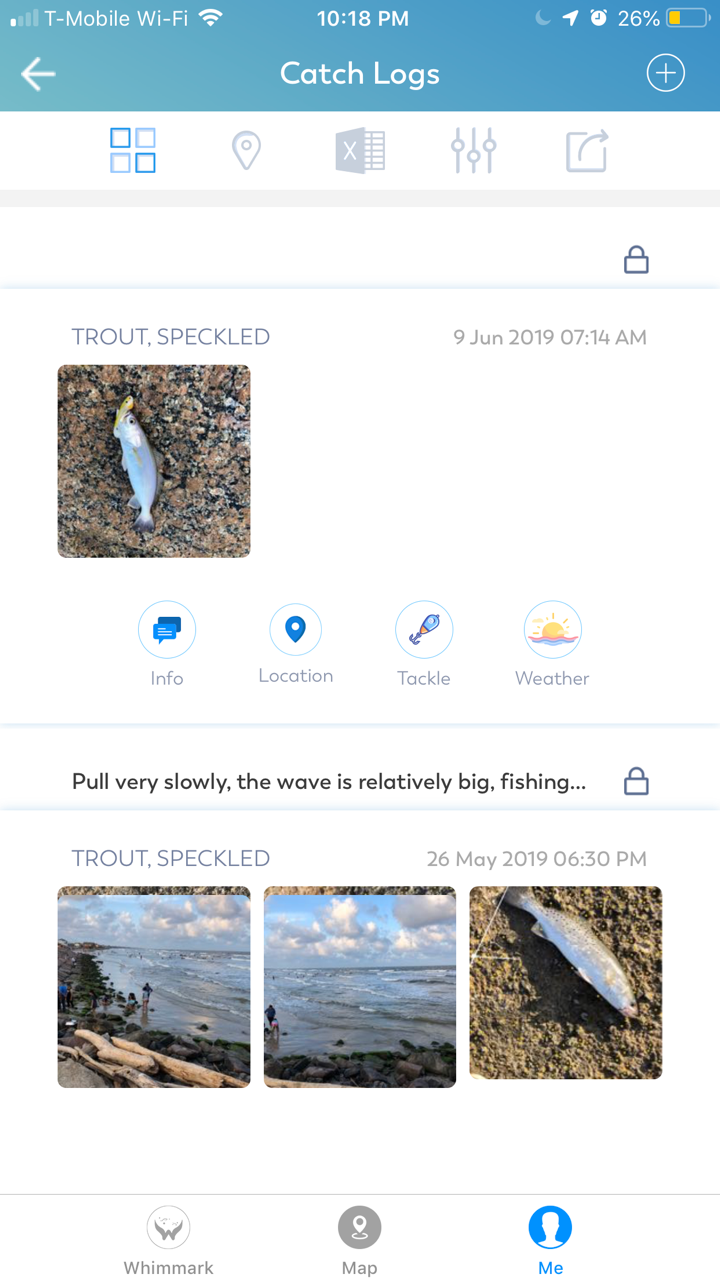Tap the share icon in the toolbar

pos(587,150)
